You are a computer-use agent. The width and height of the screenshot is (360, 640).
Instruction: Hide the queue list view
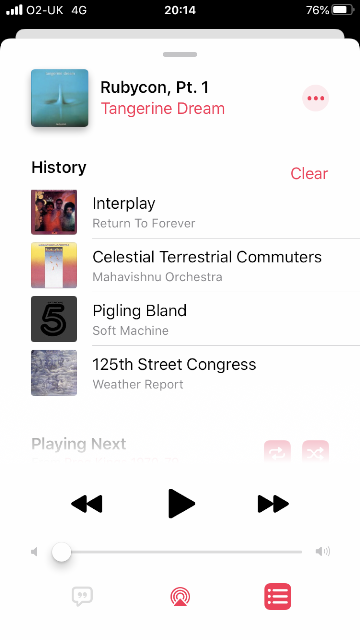tap(278, 597)
